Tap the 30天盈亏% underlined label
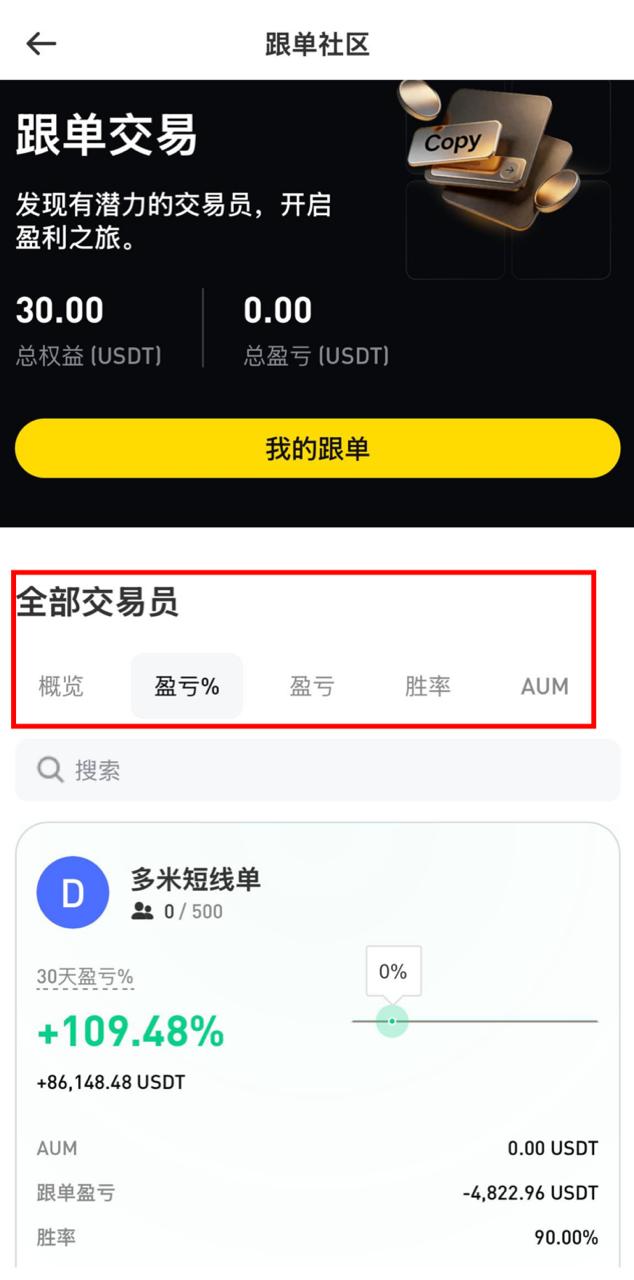Viewport: 634px width, 1280px height. [85, 977]
